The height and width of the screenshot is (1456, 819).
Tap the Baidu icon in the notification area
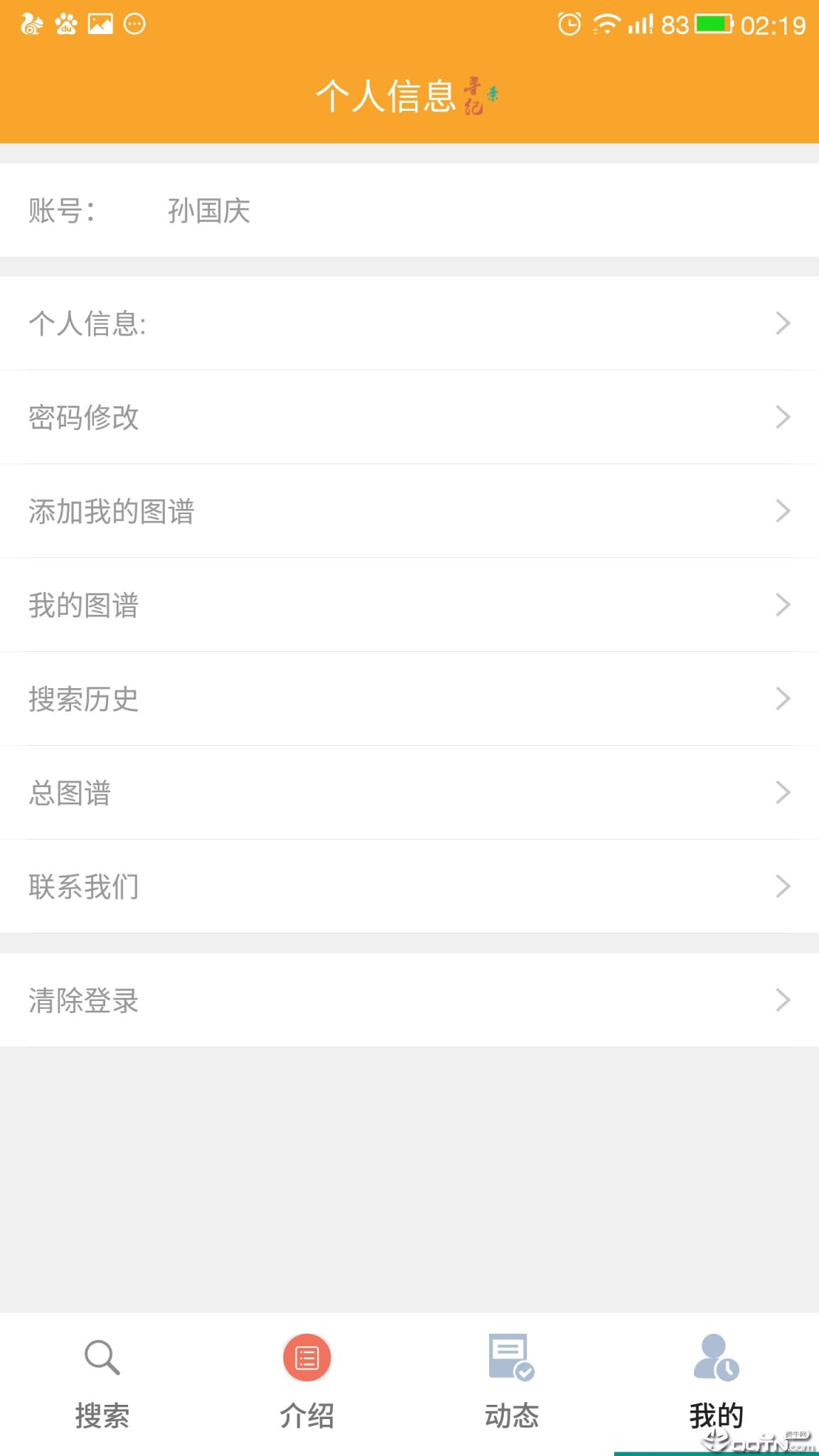point(65,22)
